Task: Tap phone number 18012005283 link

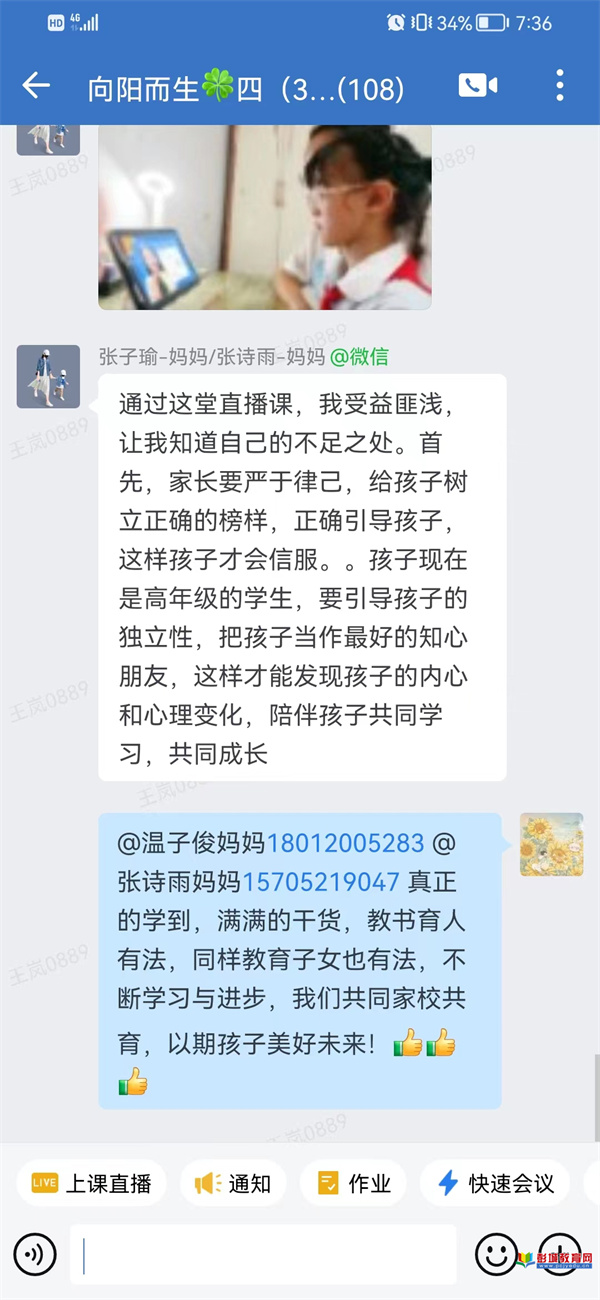Action: point(345,843)
